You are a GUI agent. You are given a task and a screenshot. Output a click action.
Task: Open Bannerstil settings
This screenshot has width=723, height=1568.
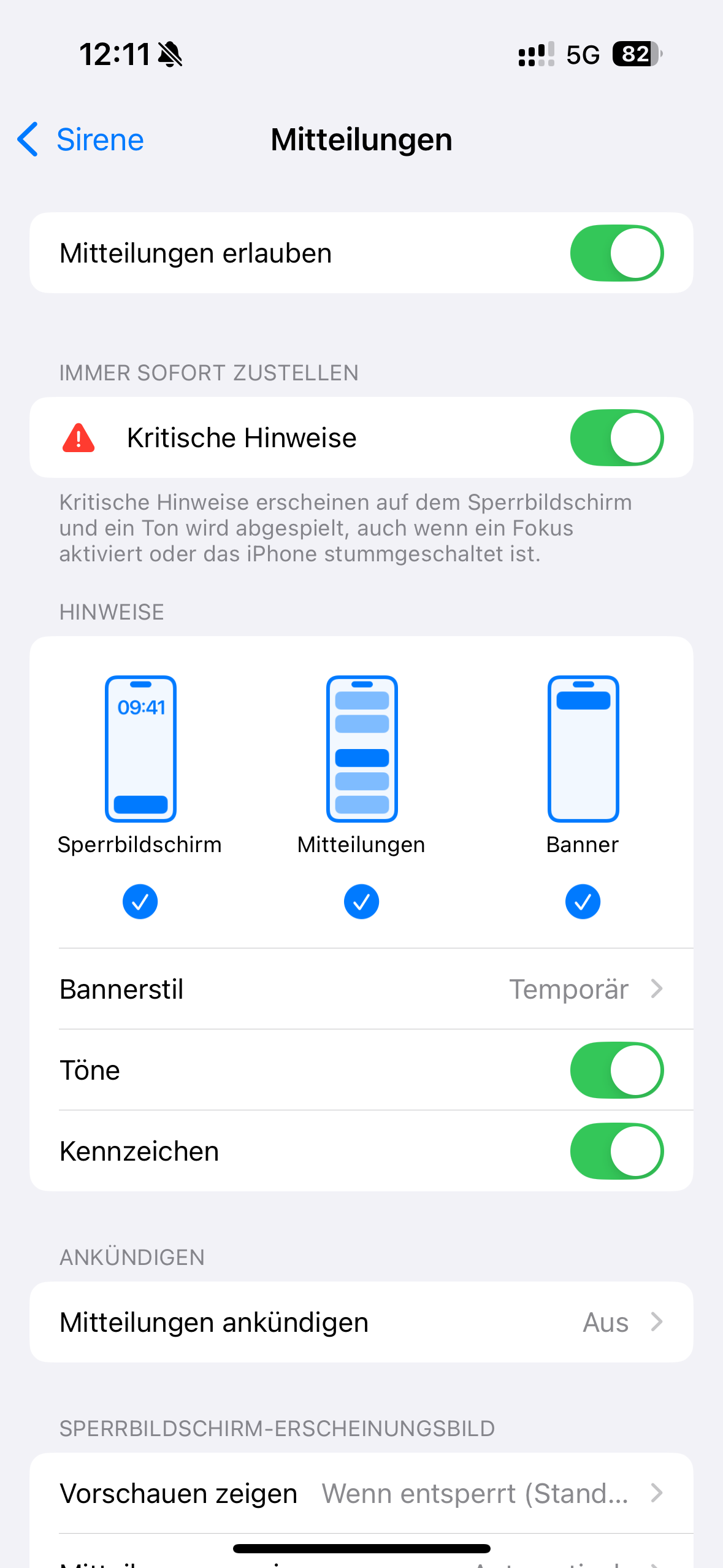361,989
